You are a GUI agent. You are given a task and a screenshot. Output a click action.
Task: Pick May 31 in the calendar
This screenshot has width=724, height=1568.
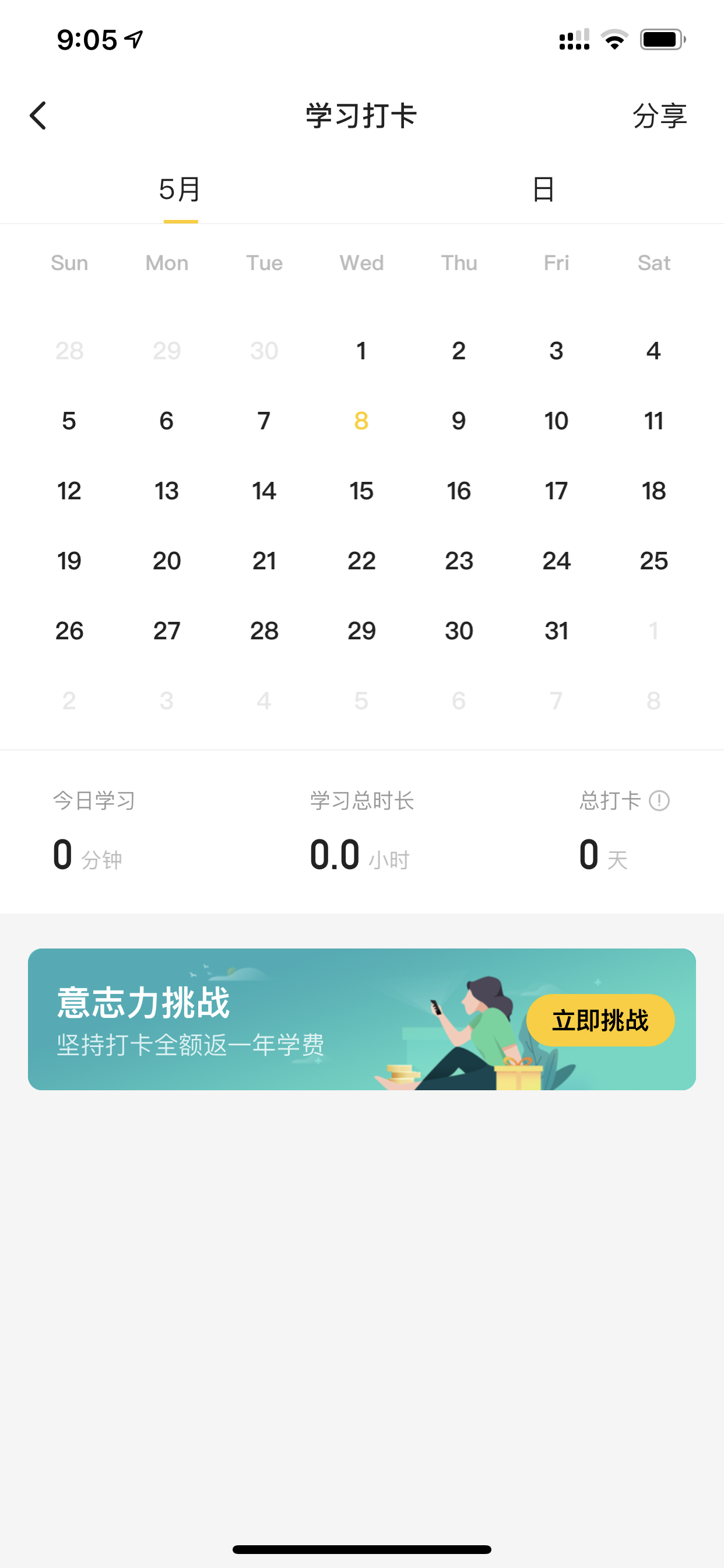pos(556,631)
